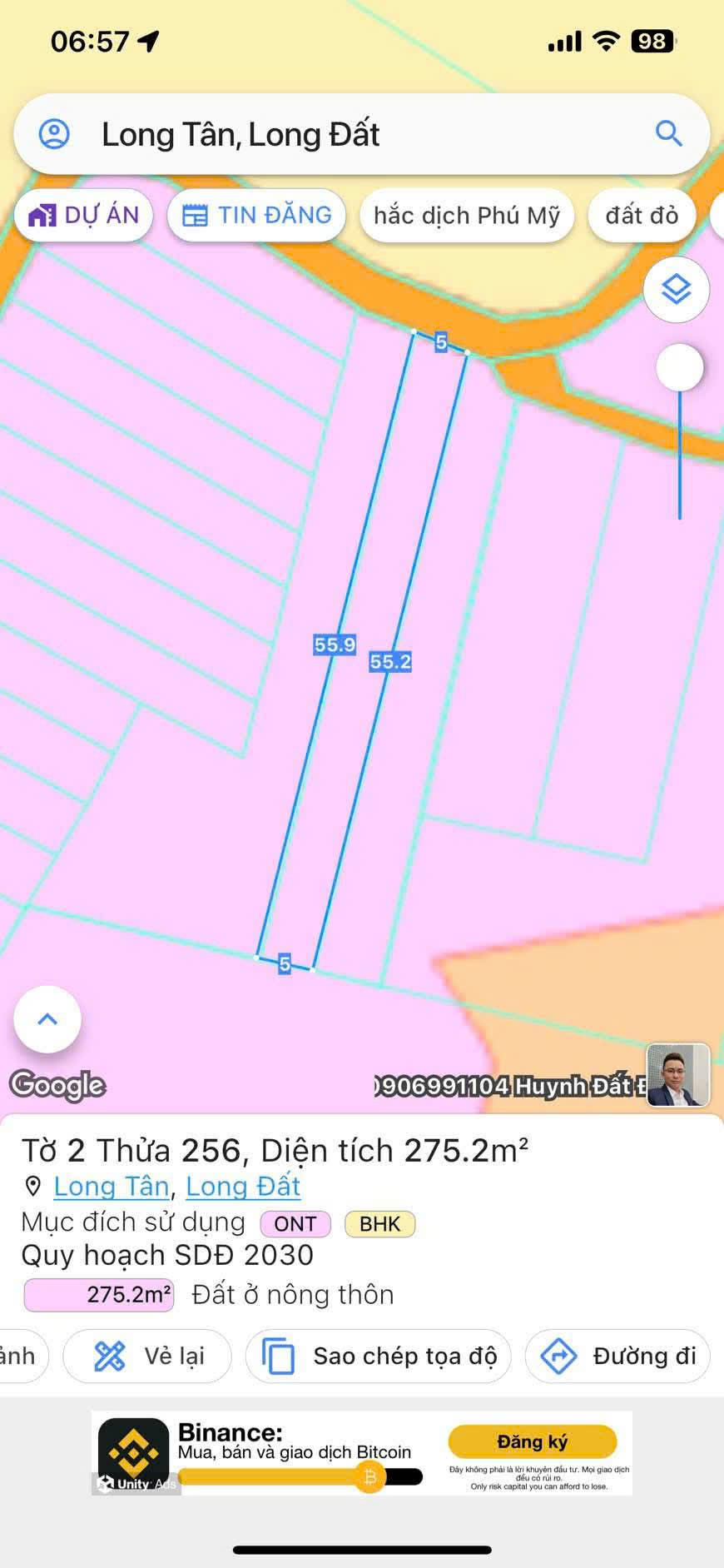
Task: Tap Vẽ lại to redraw the parcel
Action: coord(147,1356)
